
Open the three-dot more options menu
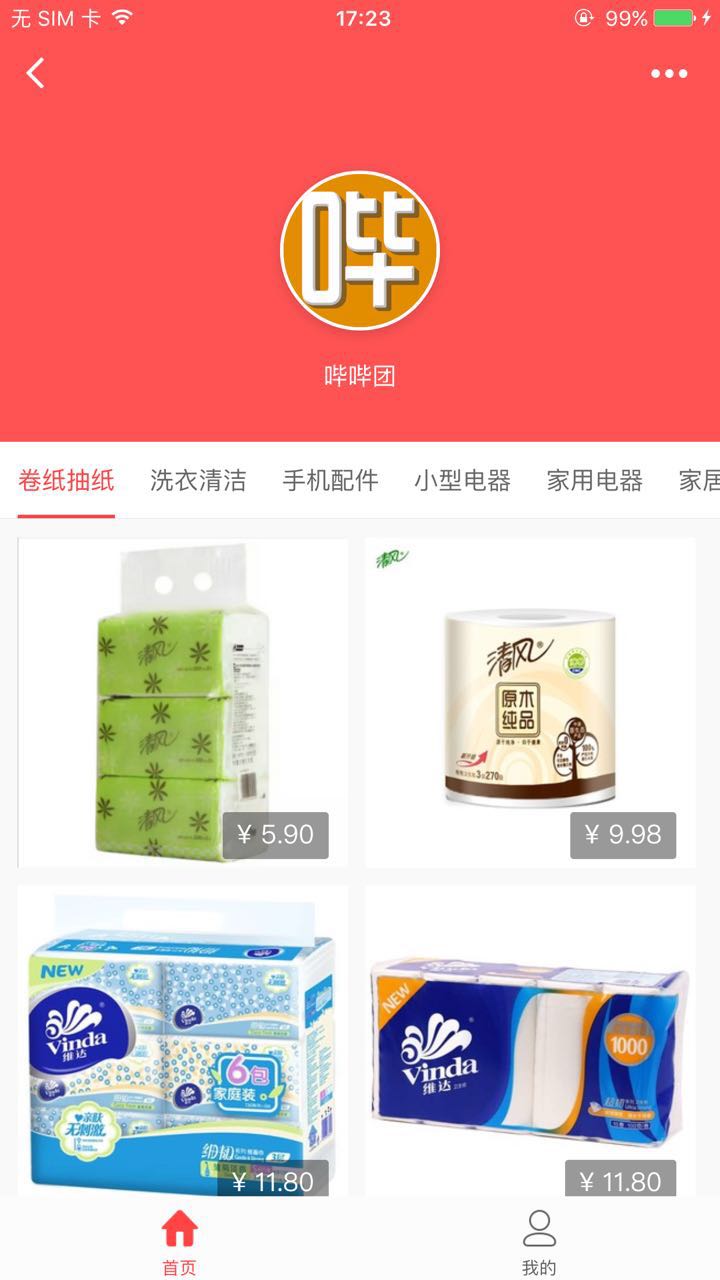(669, 73)
